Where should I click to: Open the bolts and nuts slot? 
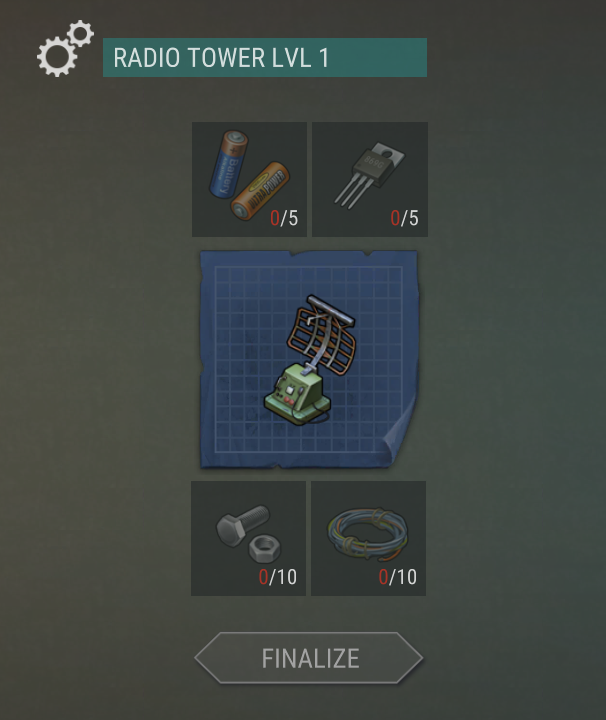click(x=248, y=538)
